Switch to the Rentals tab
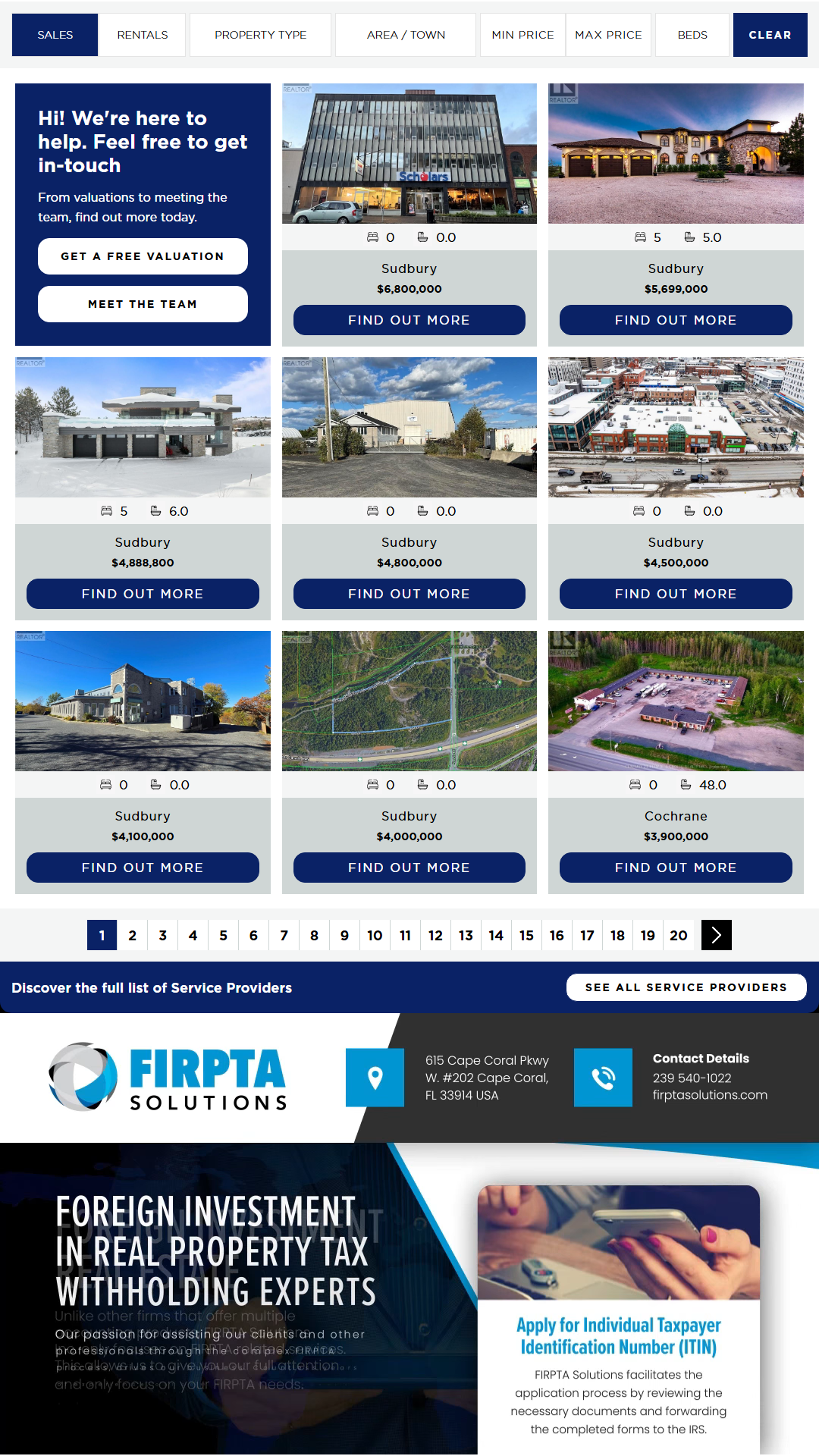The image size is (819, 1456). coord(143,35)
